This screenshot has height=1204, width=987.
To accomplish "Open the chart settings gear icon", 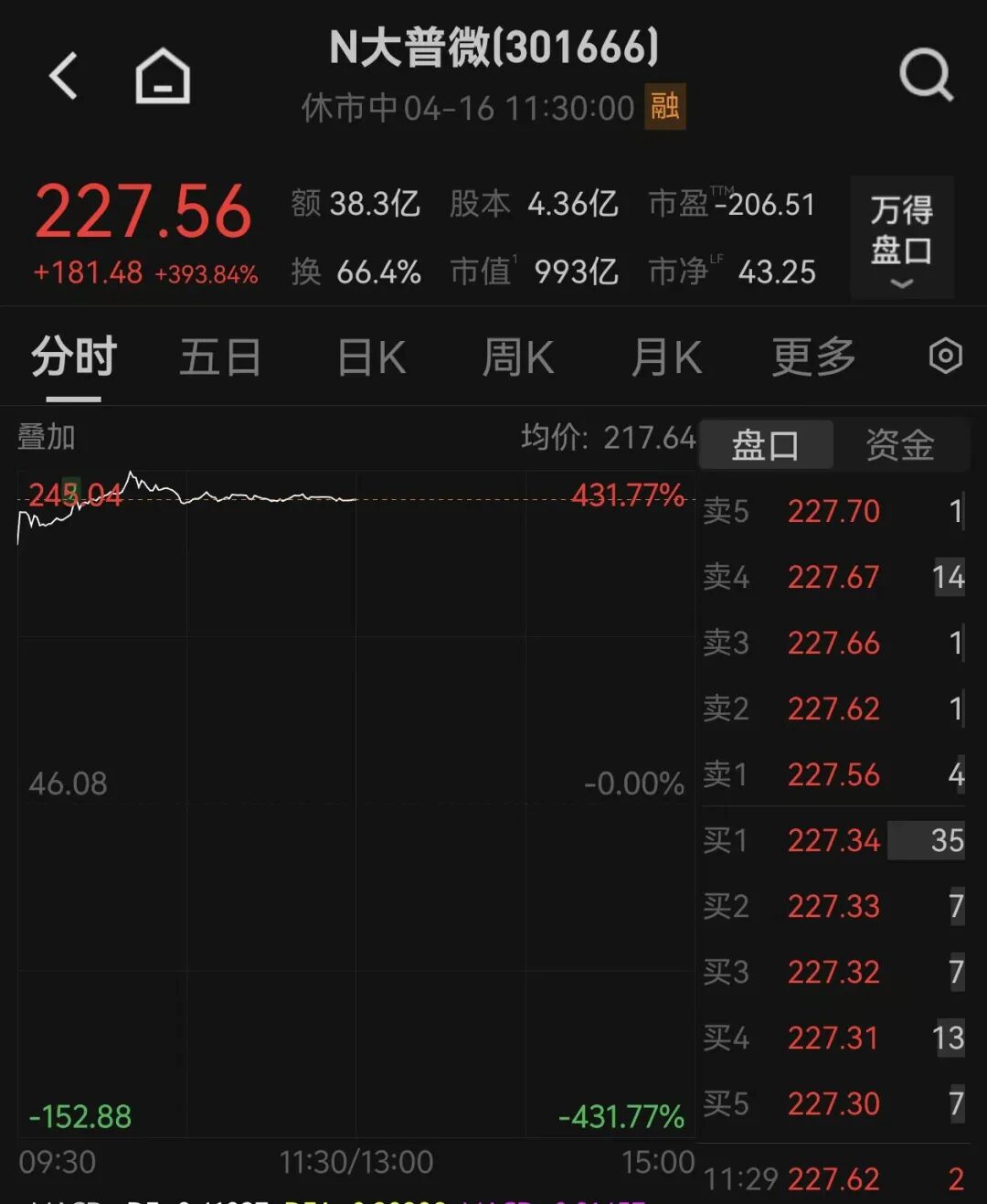I will pyautogui.click(x=944, y=357).
